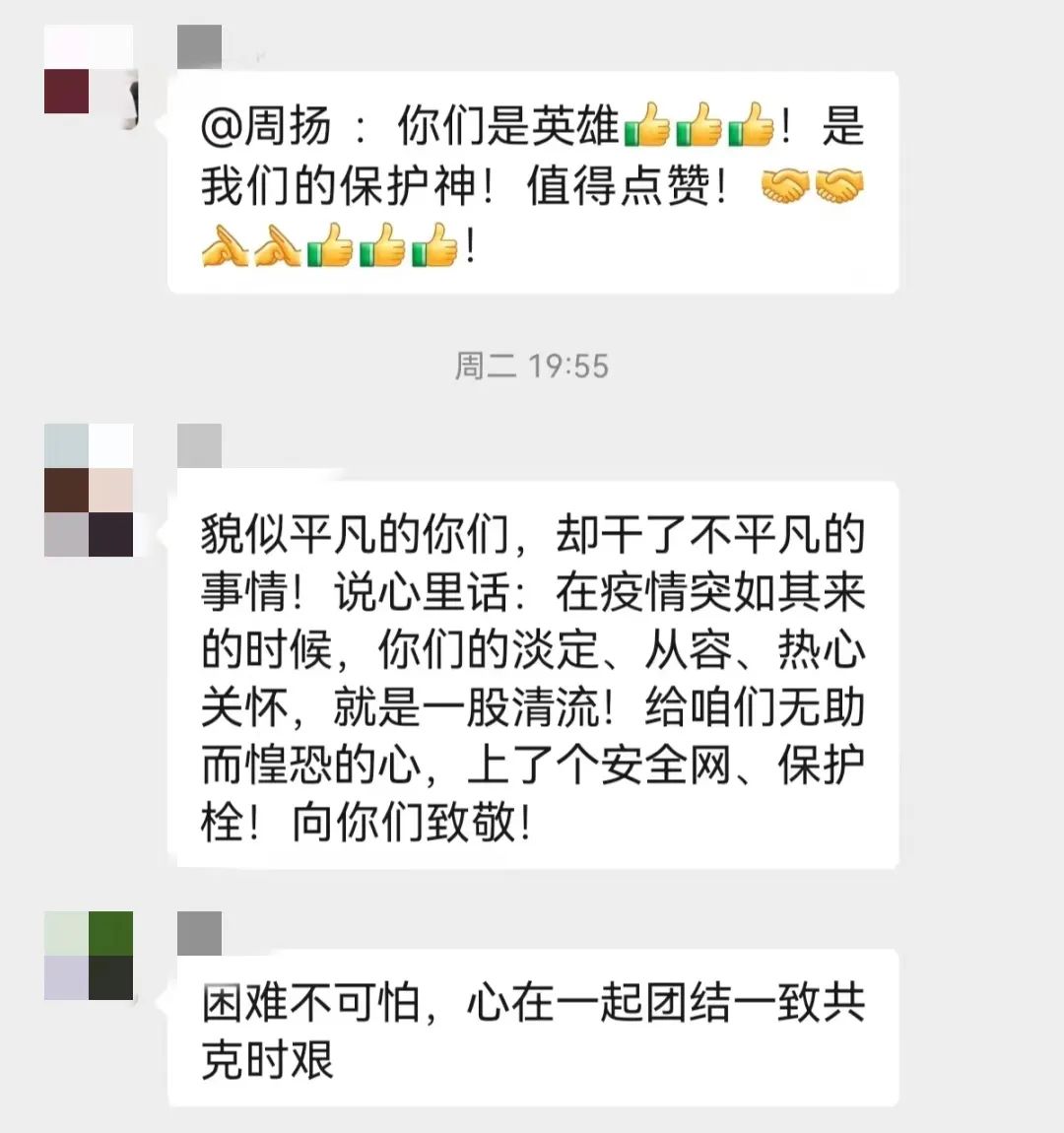The height and width of the screenshot is (1133, 1064).
Task: Tap the bubble containing 困难不可怕
Action: tap(537, 1027)
